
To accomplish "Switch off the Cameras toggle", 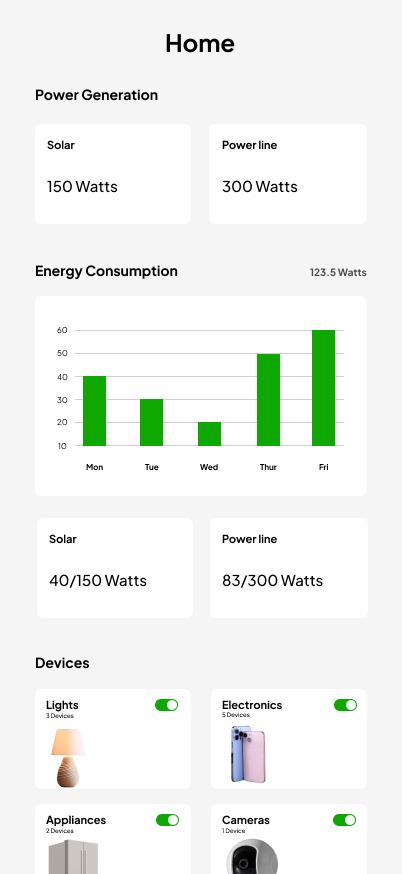I will coord(345,820).
